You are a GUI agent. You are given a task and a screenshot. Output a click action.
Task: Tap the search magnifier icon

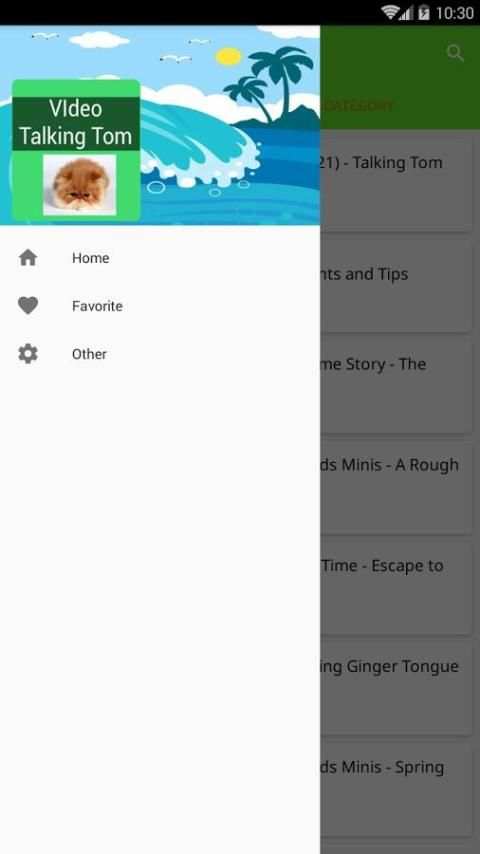pyautogui.click(x=454, y=53)
